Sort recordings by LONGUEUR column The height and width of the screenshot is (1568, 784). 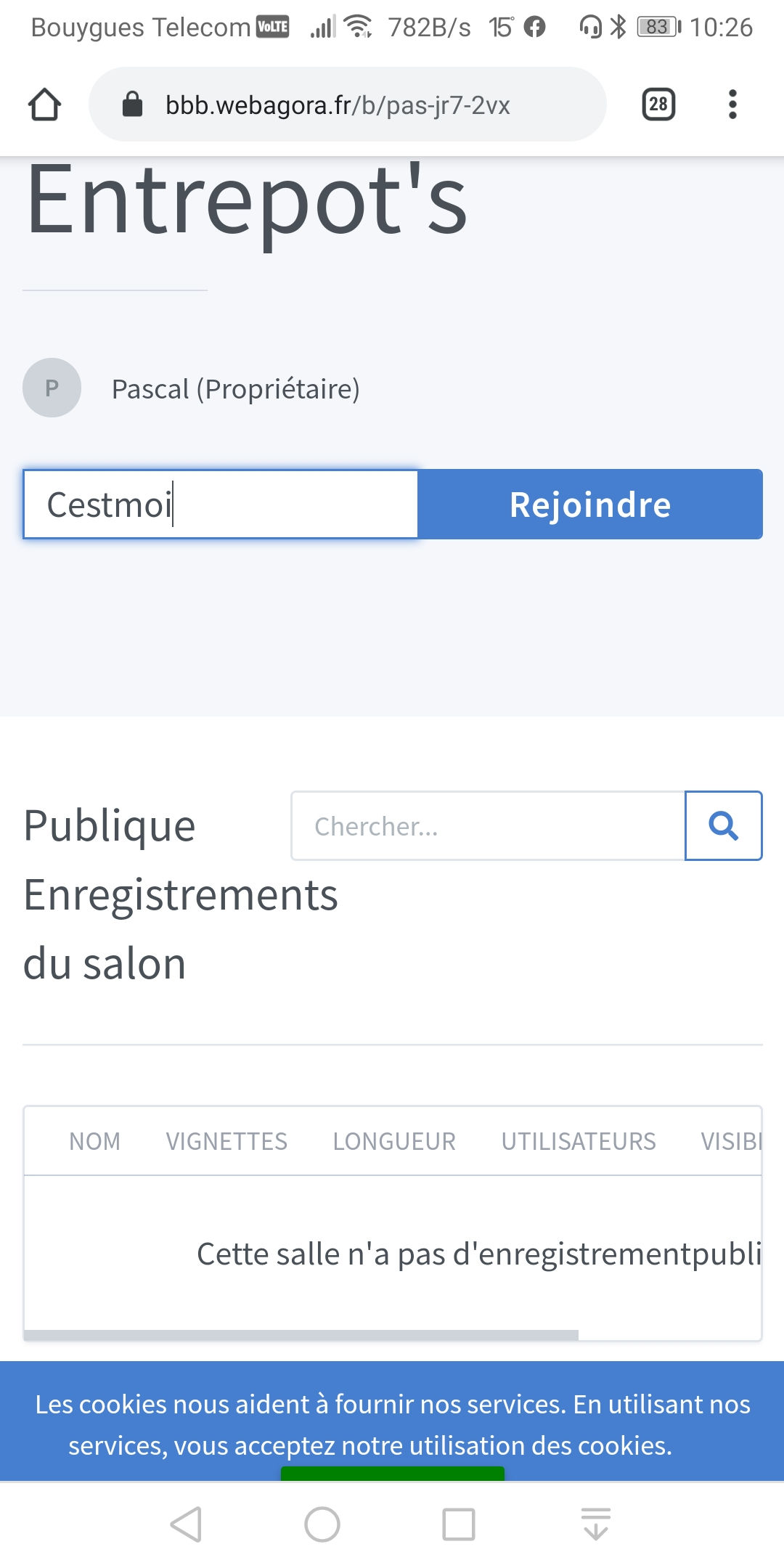tap(394, 1141)
